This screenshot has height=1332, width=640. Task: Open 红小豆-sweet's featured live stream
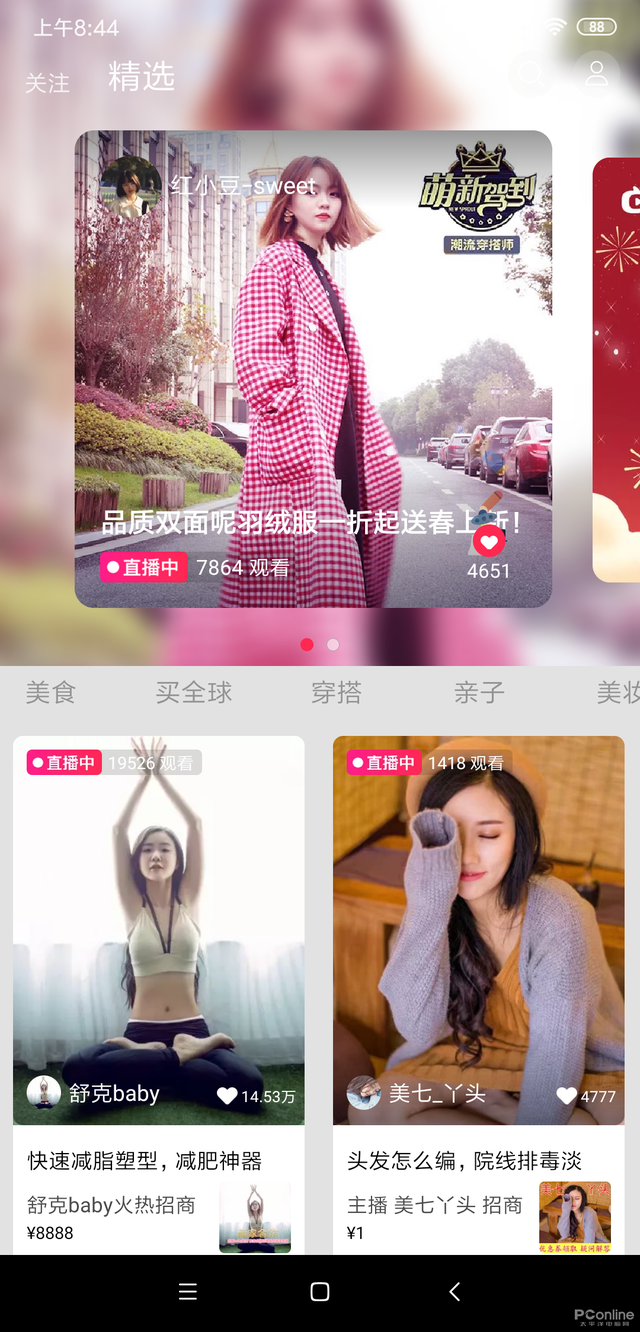click(313, 368)
